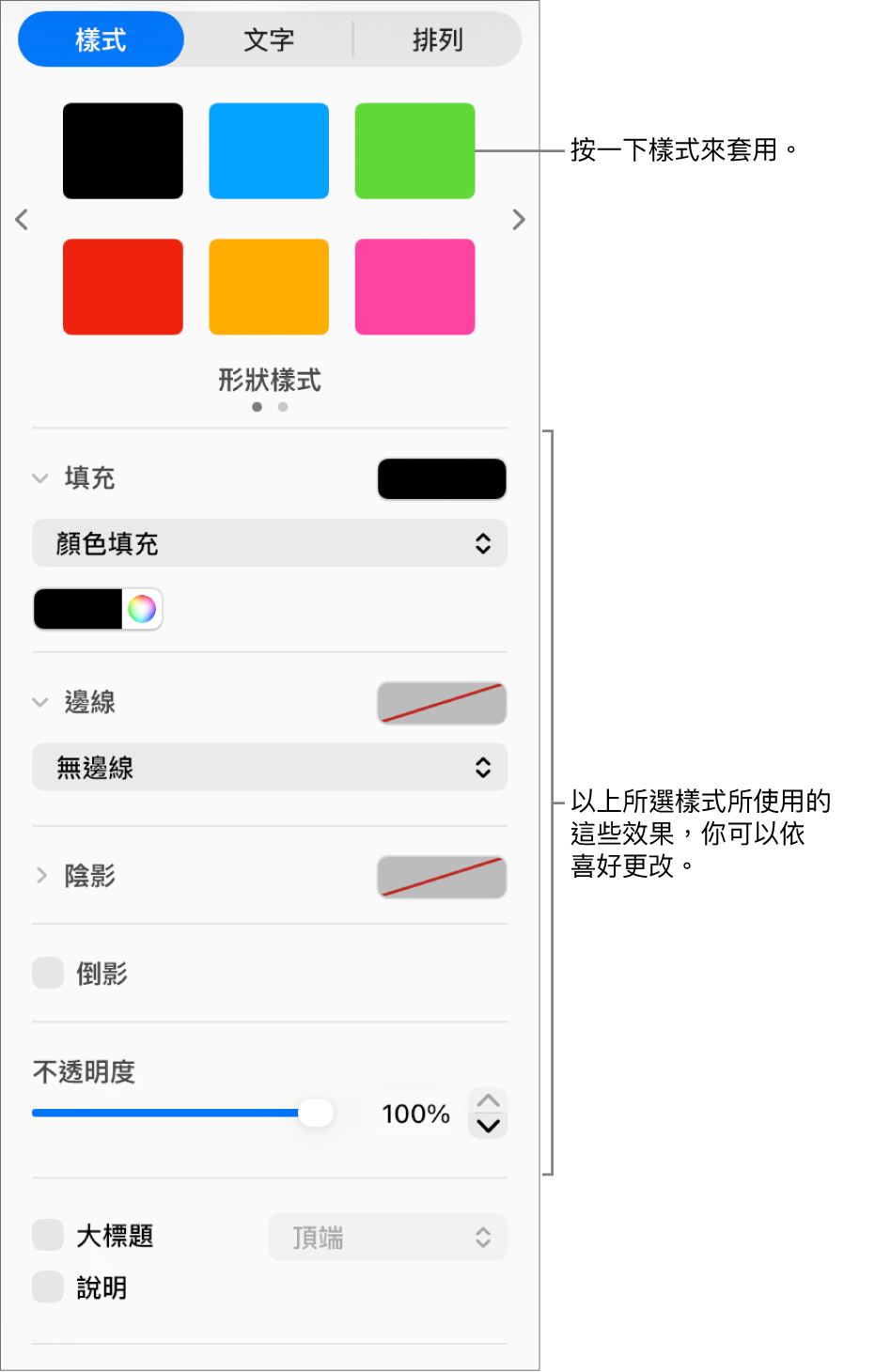Viewport: 875px width, 1372px height.
Task: Enable the 倒影 (reflection) checkbox
Action: [x=48, y=973]
